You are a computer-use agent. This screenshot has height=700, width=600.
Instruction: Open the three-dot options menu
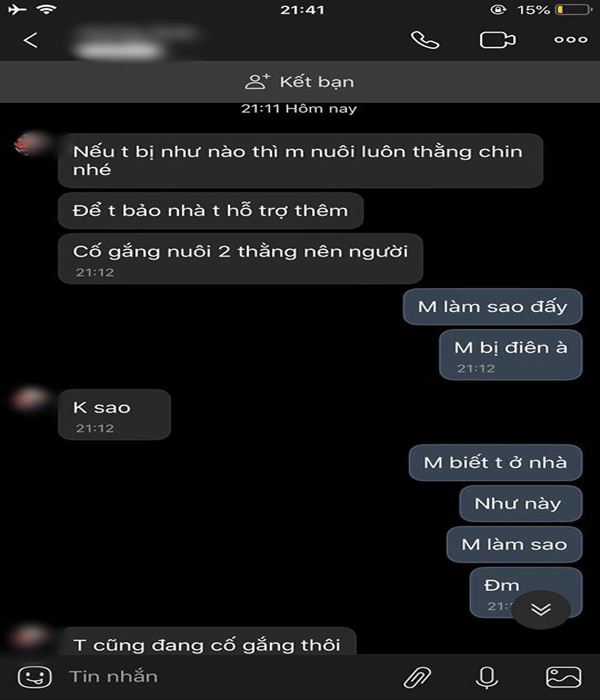570,40
